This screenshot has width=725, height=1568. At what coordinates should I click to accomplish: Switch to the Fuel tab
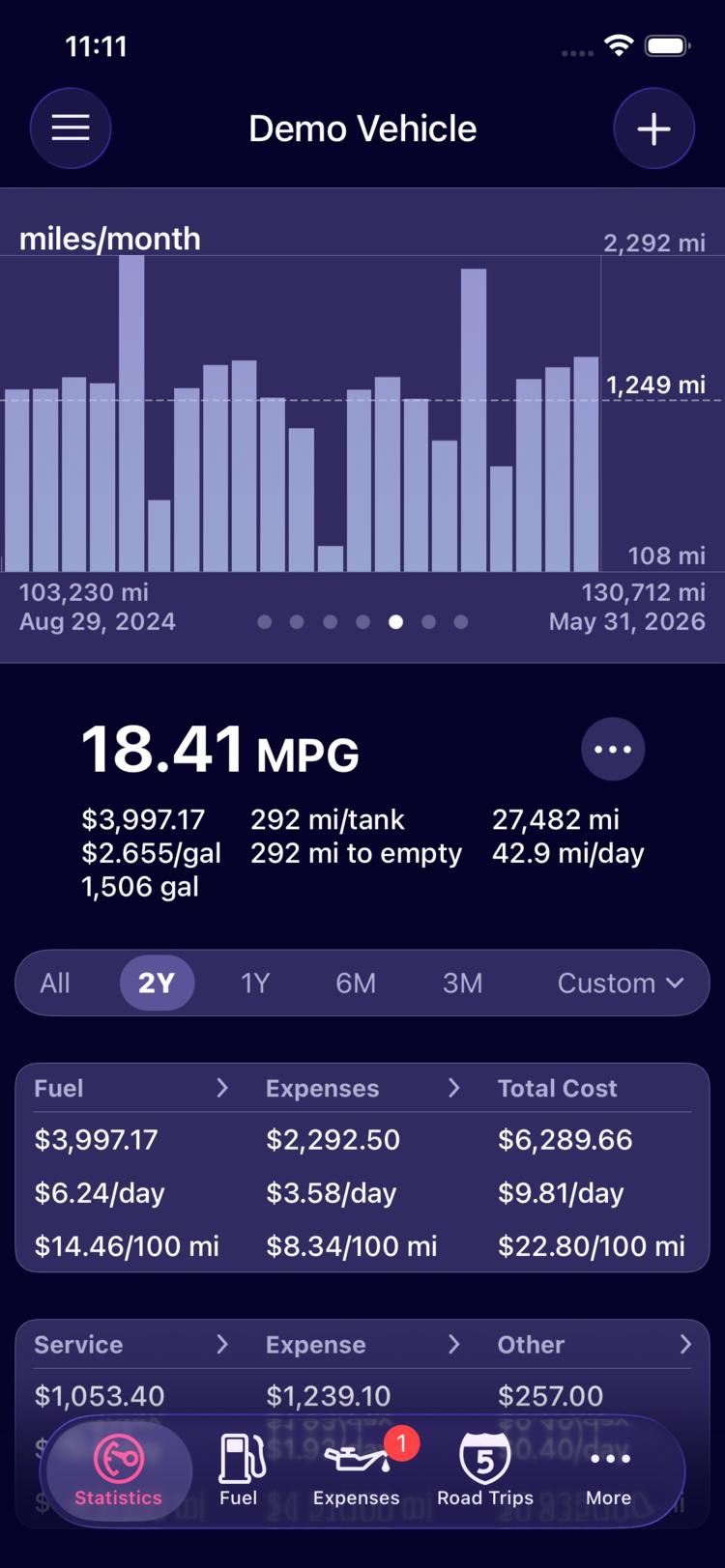[239, 1470]
